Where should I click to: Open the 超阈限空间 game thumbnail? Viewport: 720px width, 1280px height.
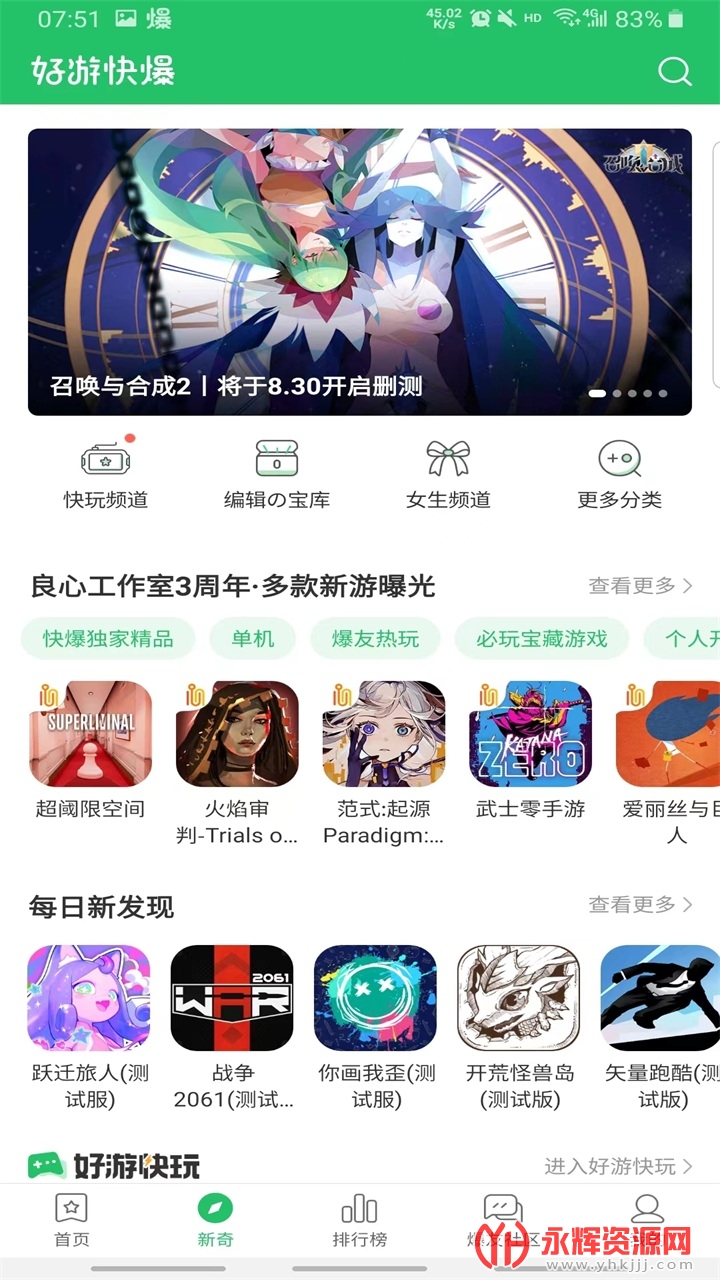tap(91, 733)
